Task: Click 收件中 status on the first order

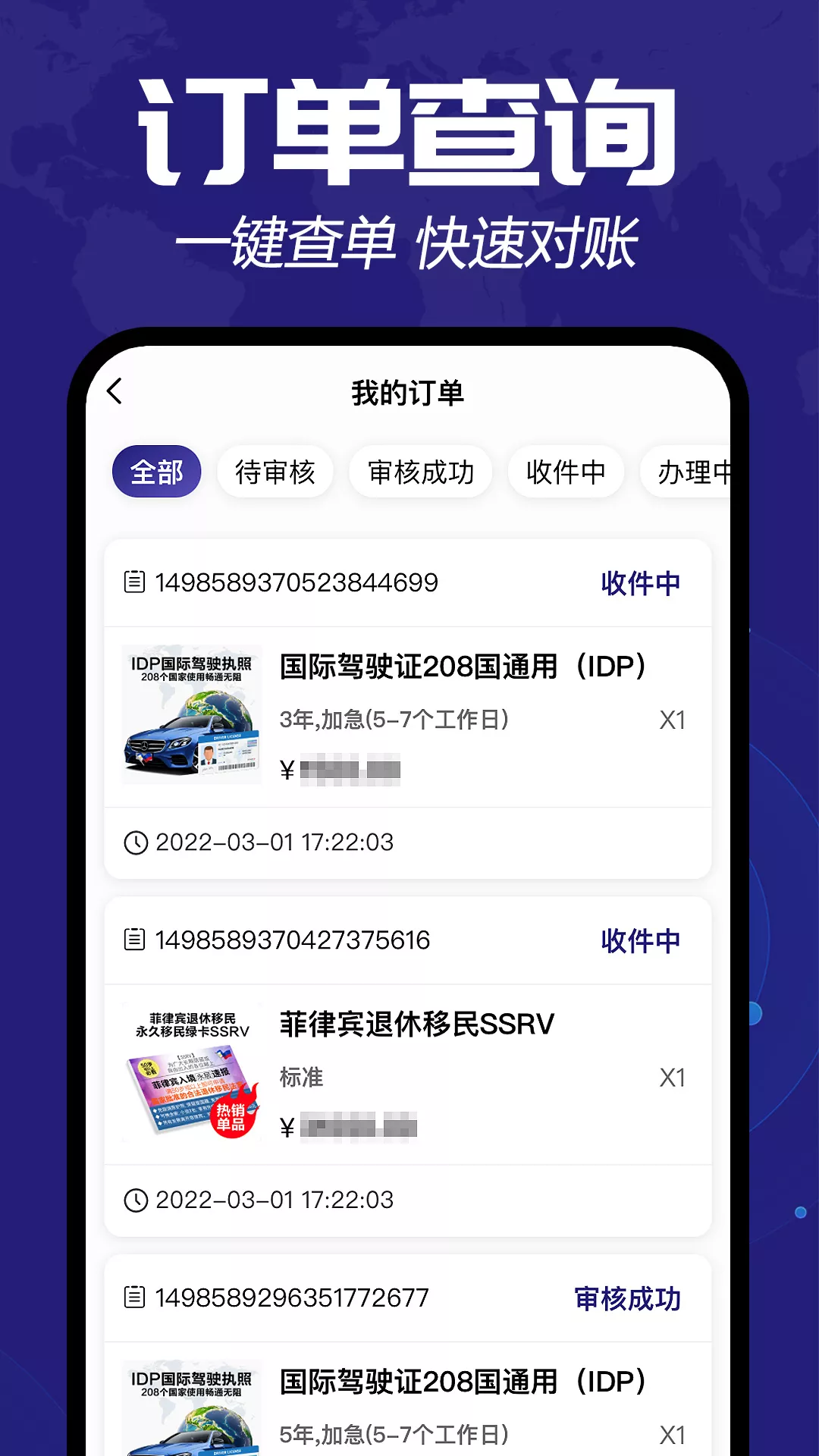Action: pos(639,582)
